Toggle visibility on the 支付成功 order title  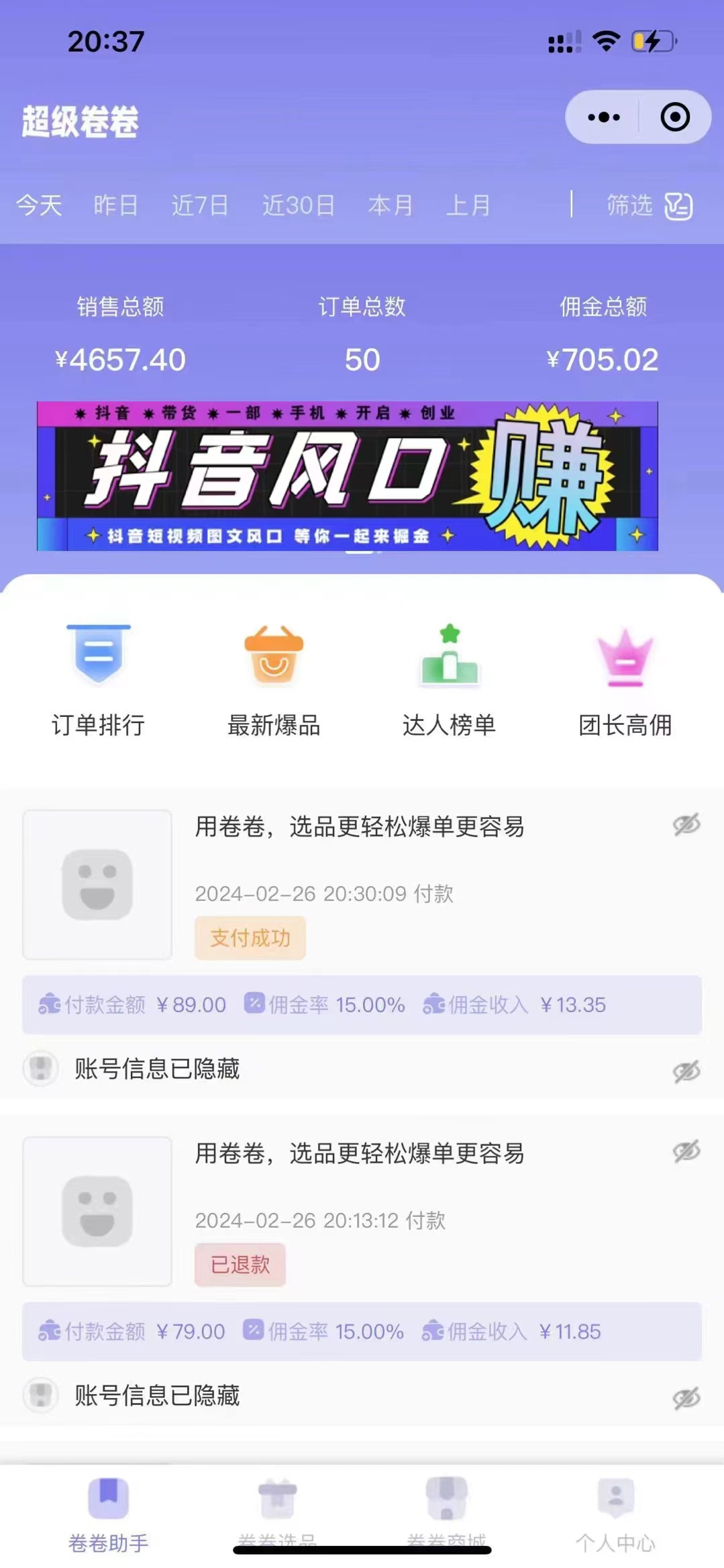(x=686, y=825)
